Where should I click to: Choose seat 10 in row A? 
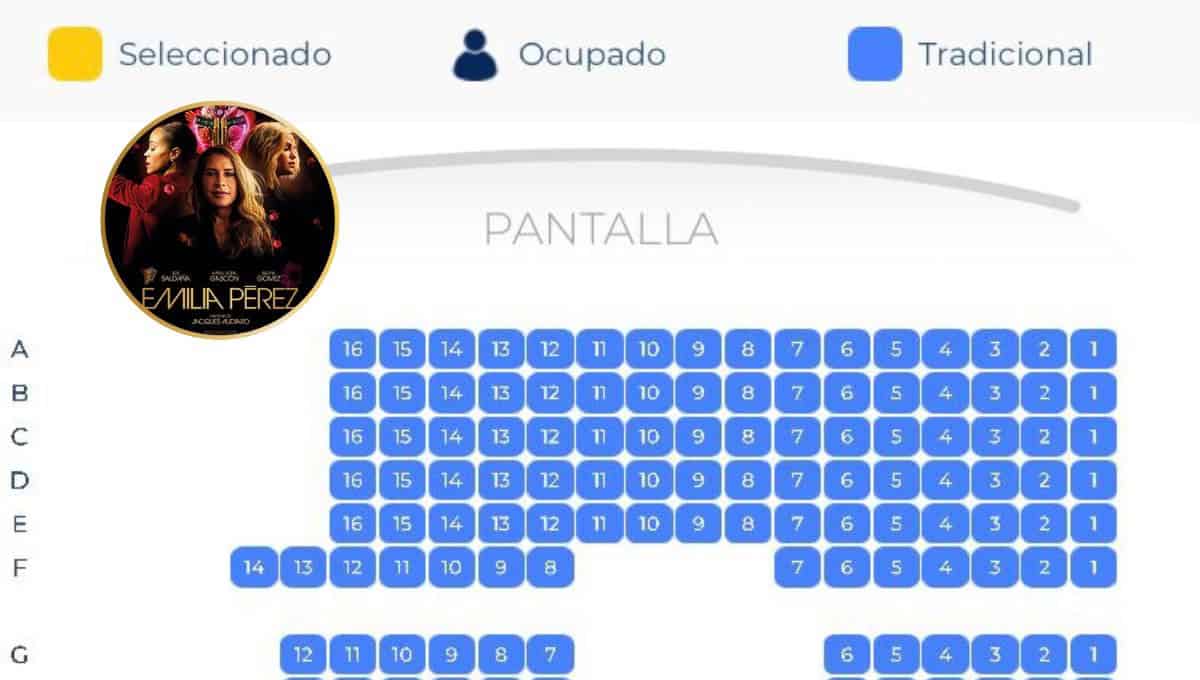coord(649,350)
